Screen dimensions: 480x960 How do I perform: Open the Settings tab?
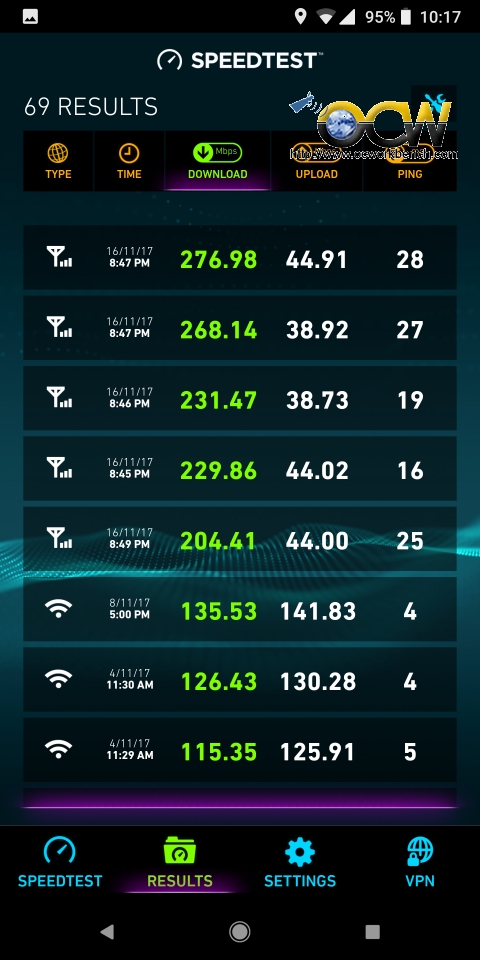tap(300, 862)
